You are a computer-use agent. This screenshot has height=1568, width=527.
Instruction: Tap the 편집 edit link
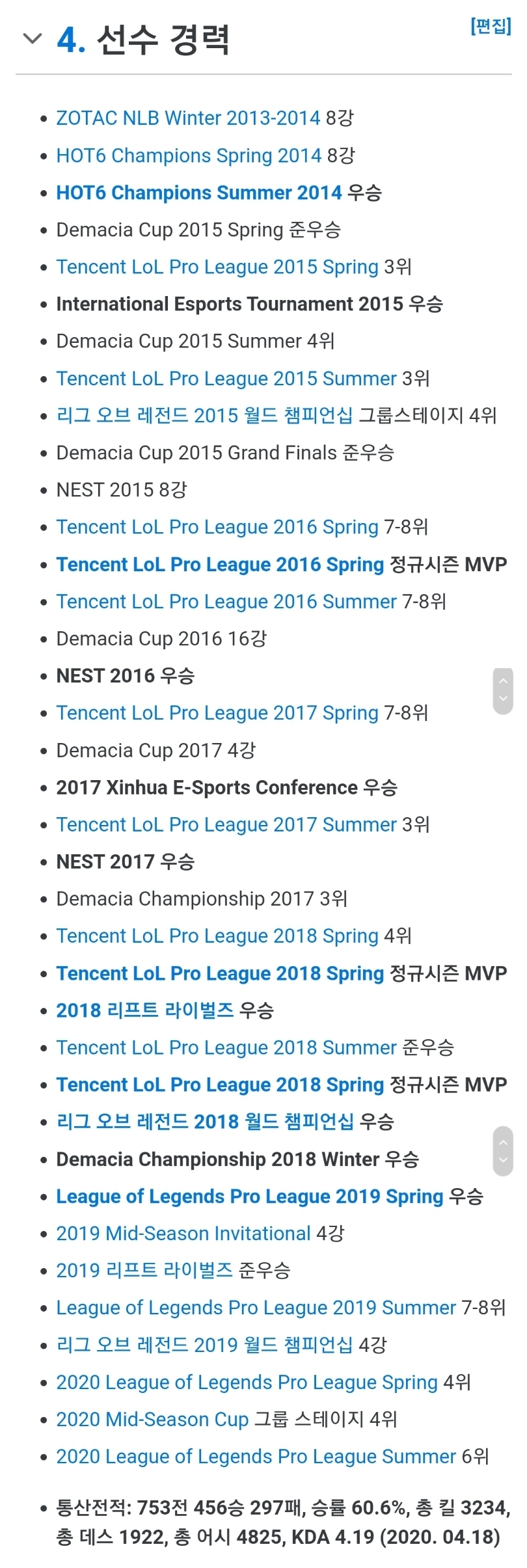(x=491, y=26)
